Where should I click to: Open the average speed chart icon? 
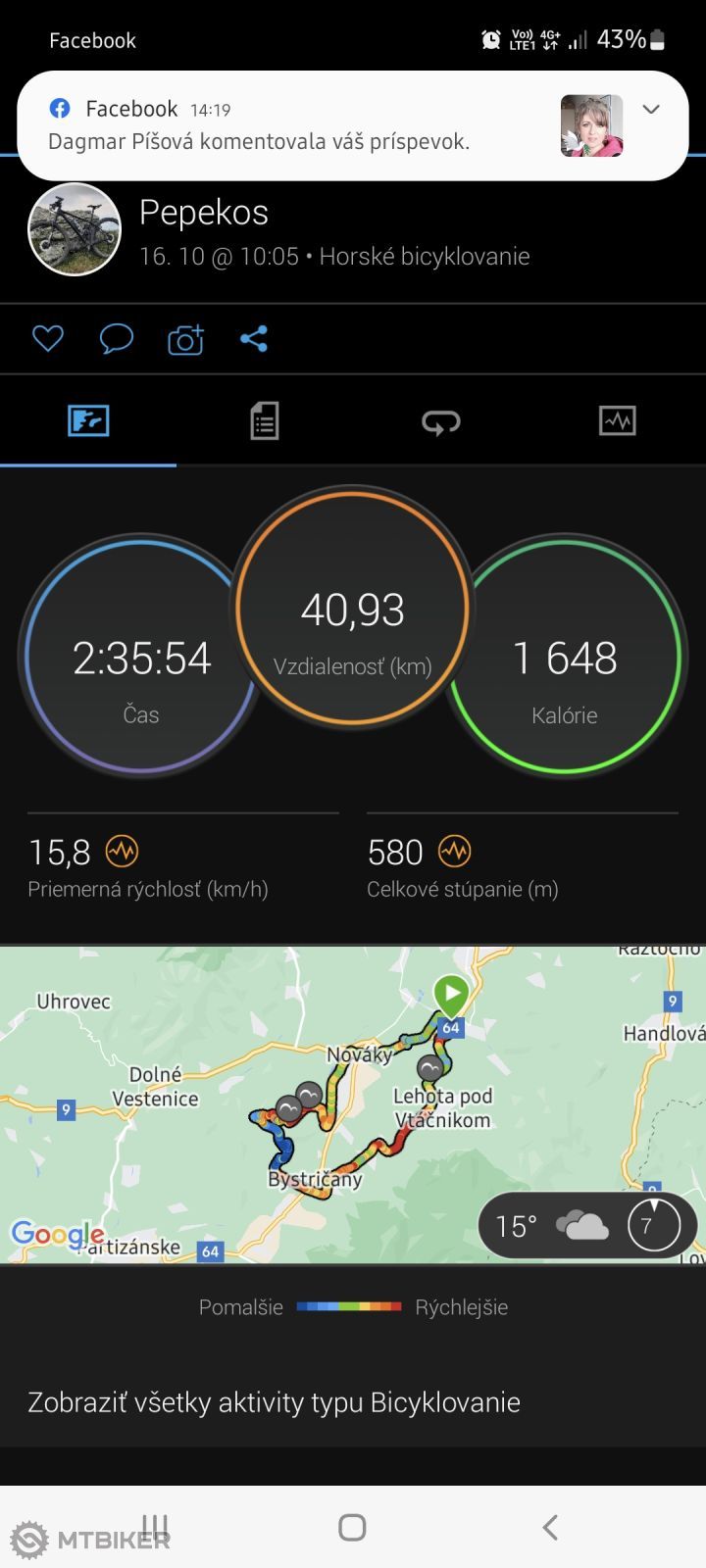click(x=122, y=851)
